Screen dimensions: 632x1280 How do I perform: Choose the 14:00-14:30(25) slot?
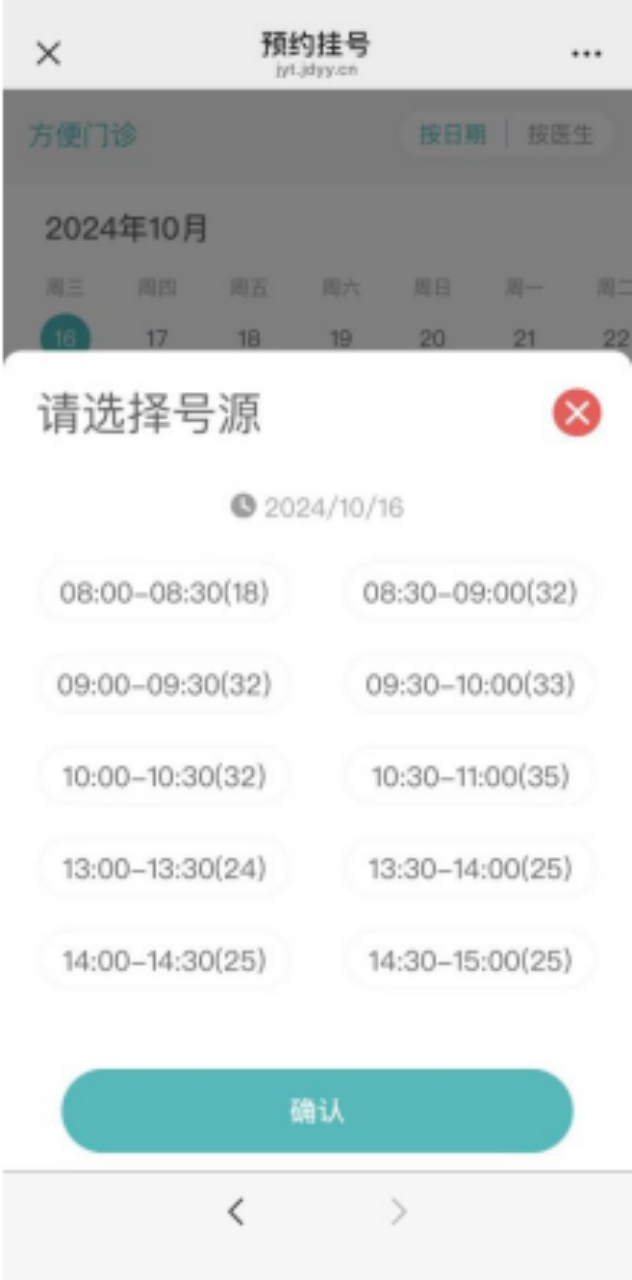164,961
